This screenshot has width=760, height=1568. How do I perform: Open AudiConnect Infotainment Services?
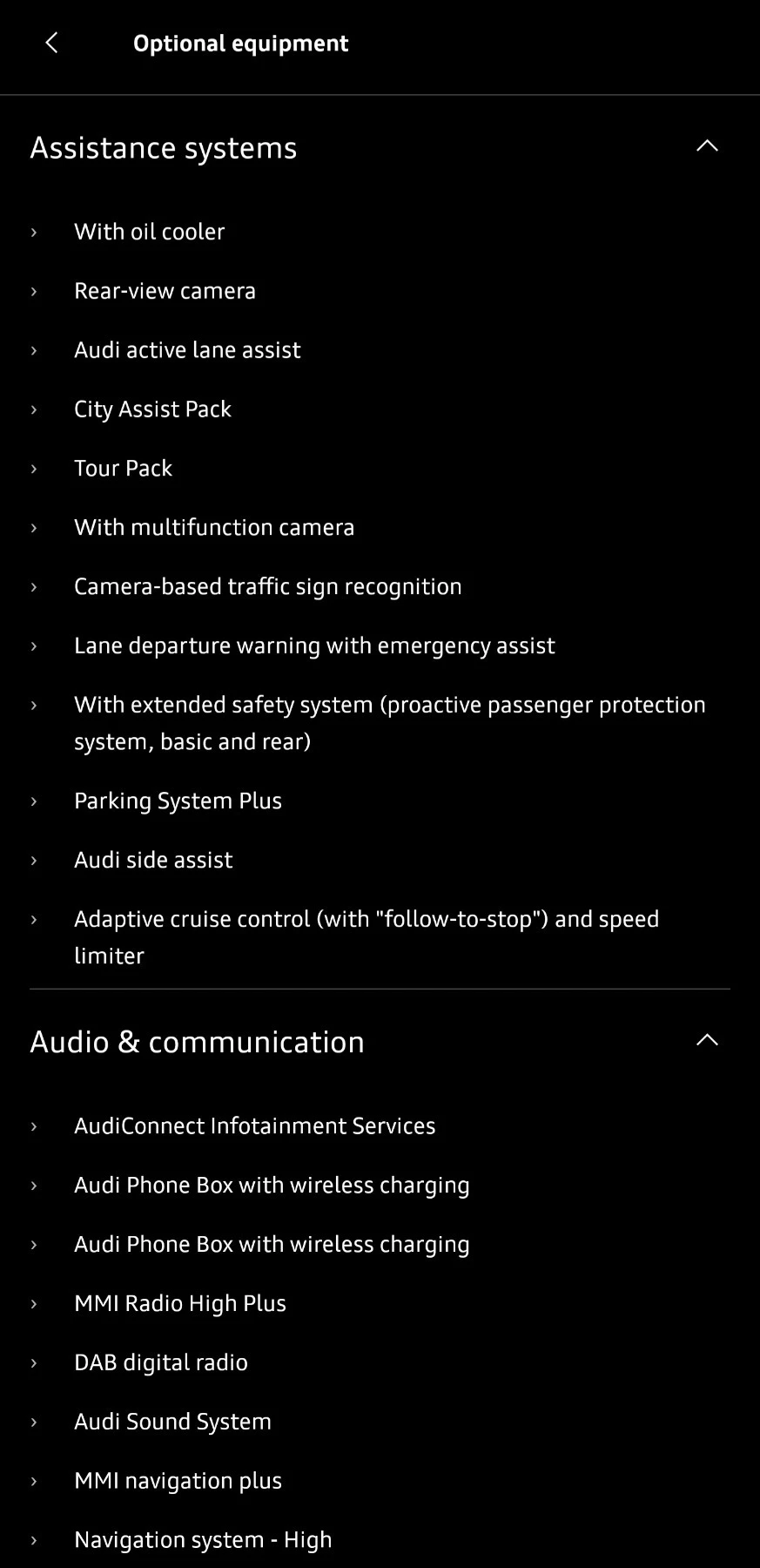click(x=254, y=1125)
